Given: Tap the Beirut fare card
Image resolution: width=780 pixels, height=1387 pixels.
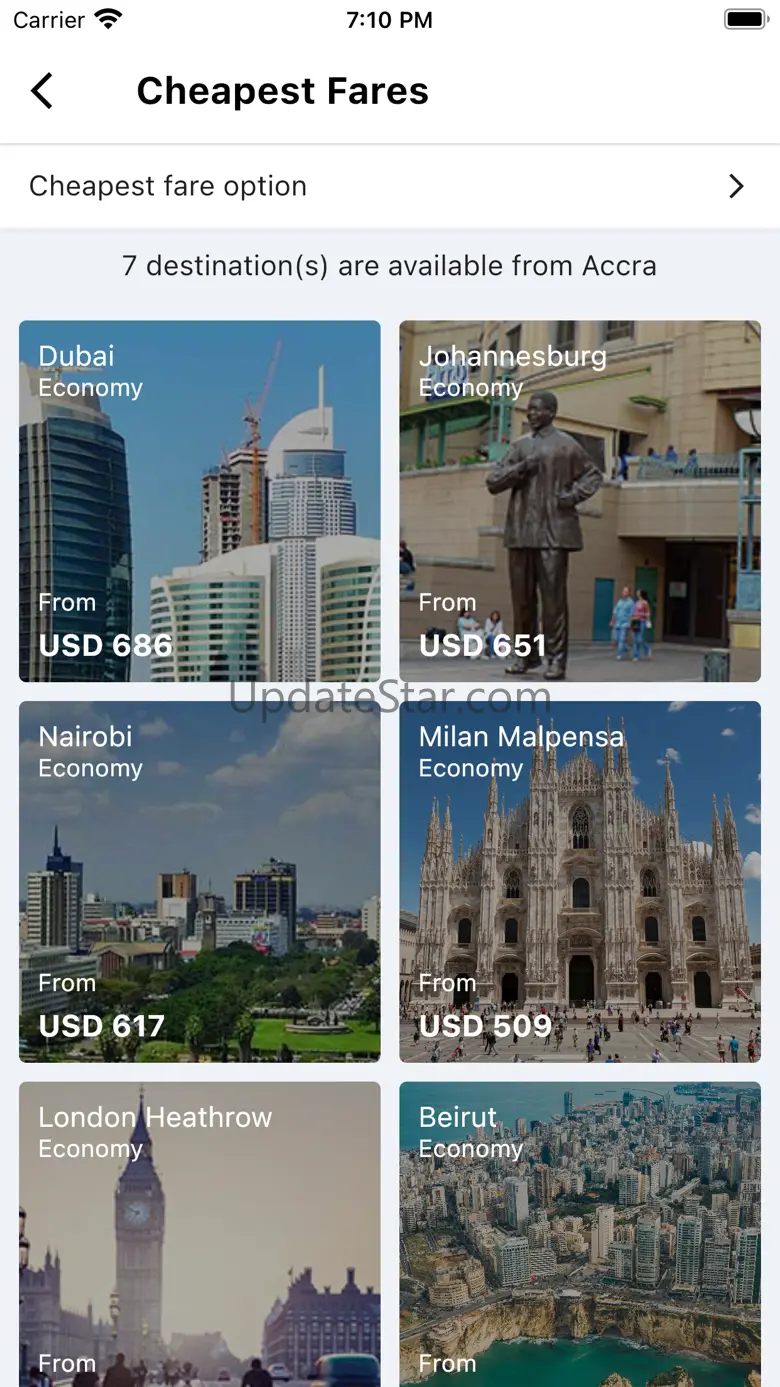Looking at the screenshot, I should 580,1234.
